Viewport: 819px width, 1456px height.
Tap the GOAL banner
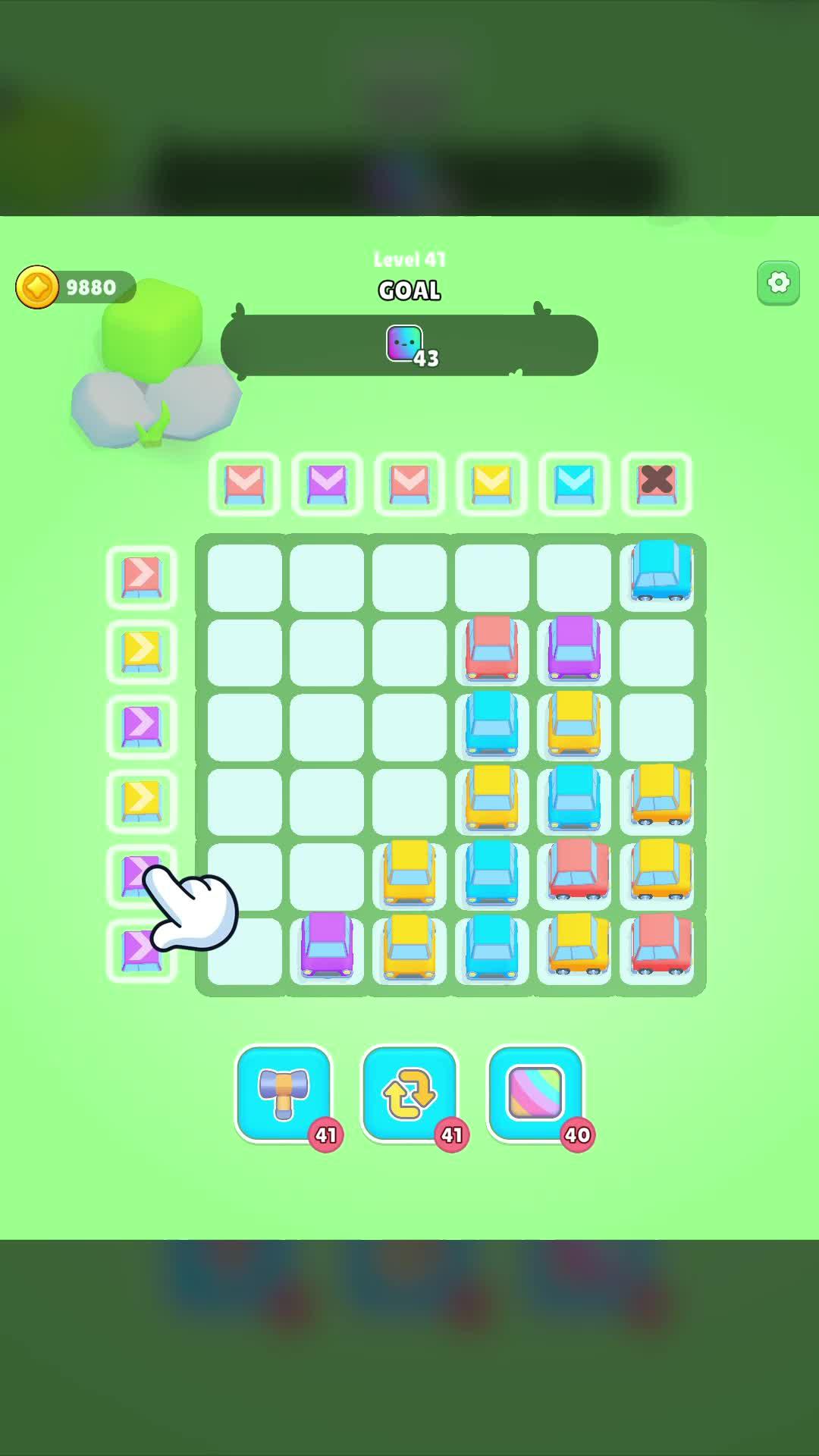(x=409, y=291)
